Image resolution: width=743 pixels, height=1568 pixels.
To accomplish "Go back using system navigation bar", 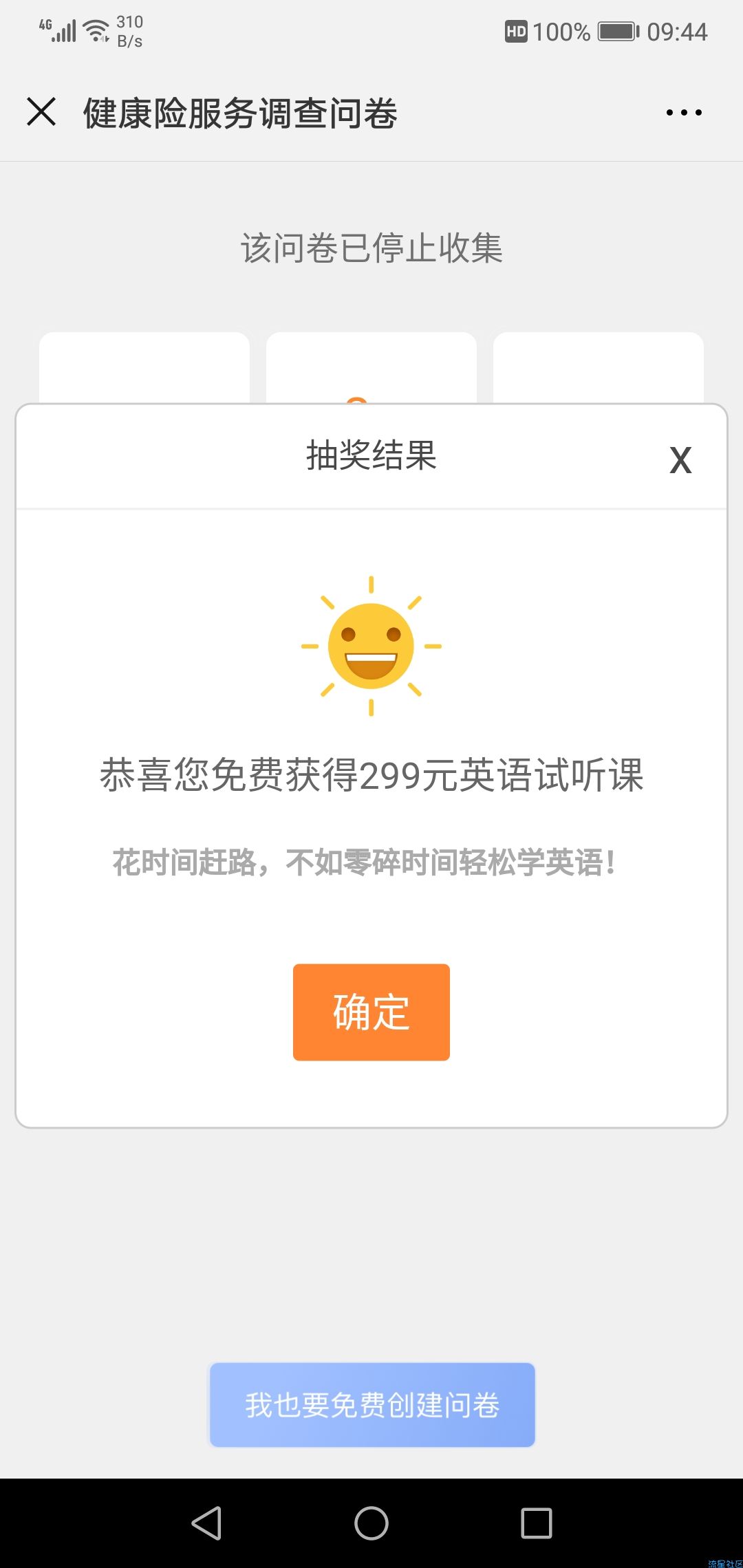I will click(206, 1523).
